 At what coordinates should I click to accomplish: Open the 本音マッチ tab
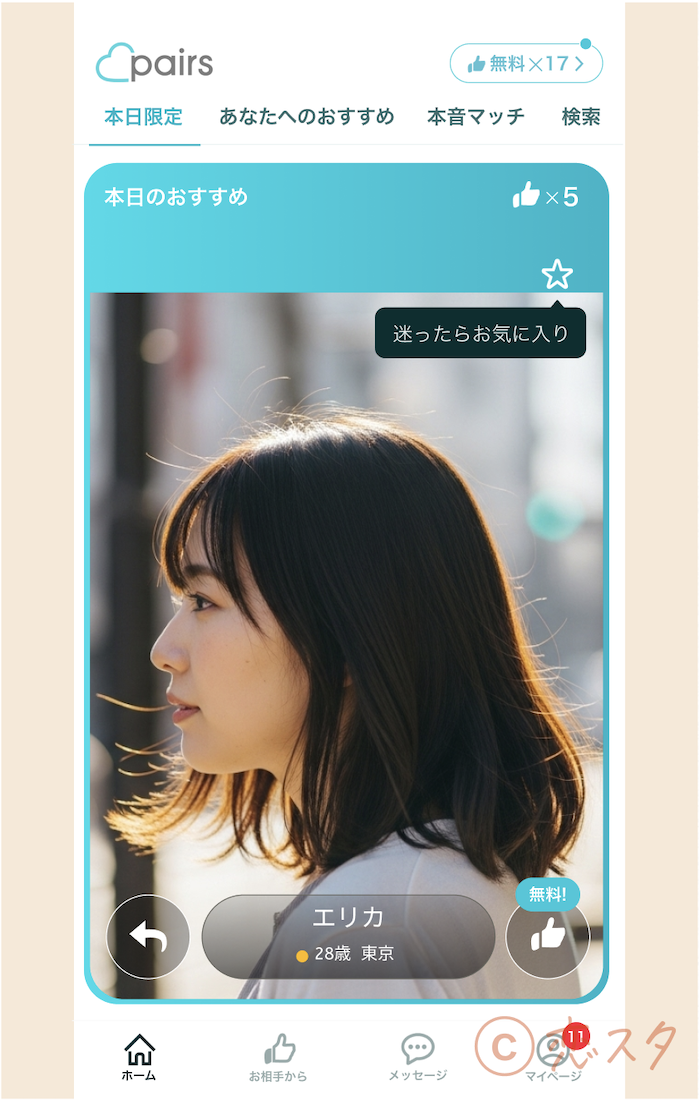tap(476, 117)
